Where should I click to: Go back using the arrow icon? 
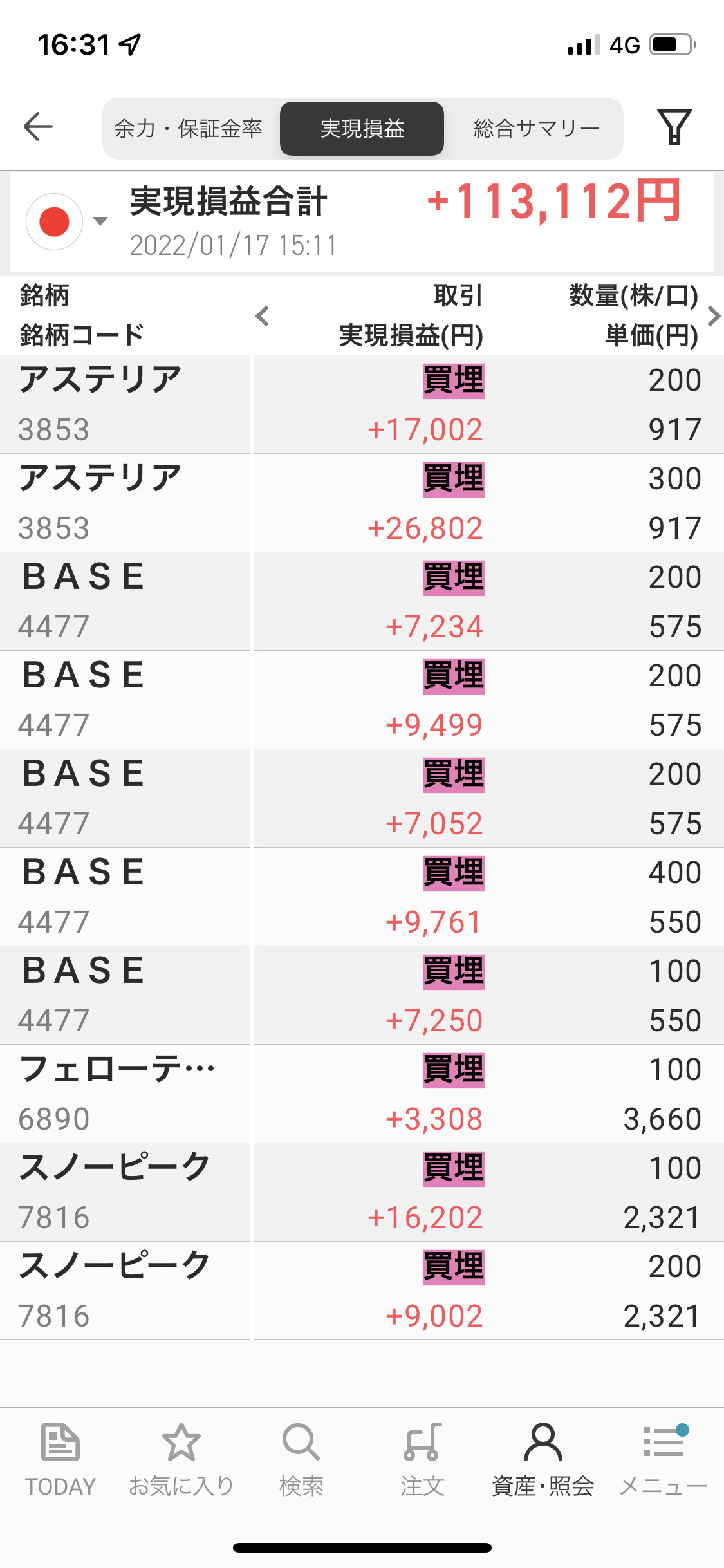[37, 126]
